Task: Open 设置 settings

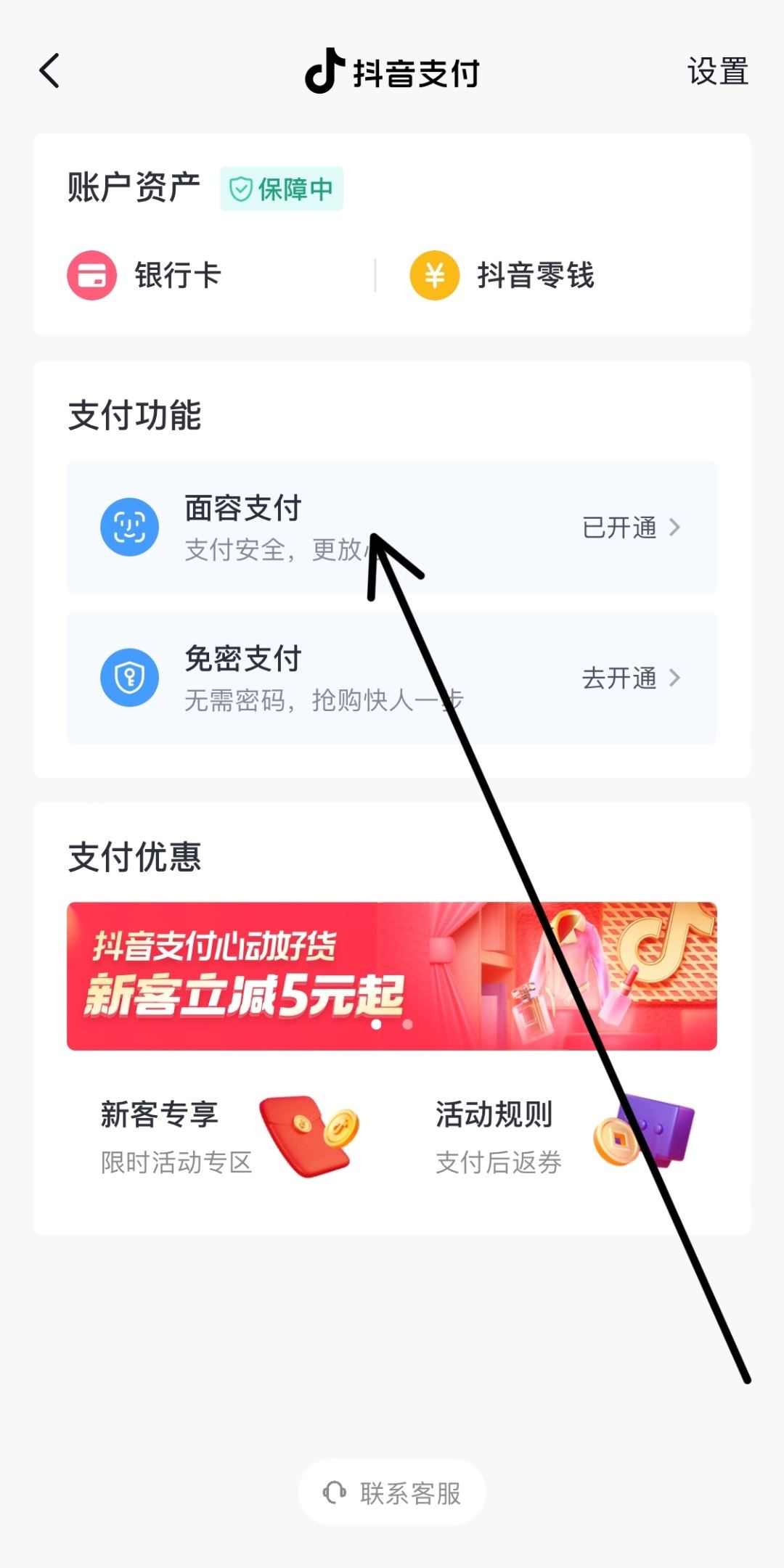Action: (x=717, y=72)
